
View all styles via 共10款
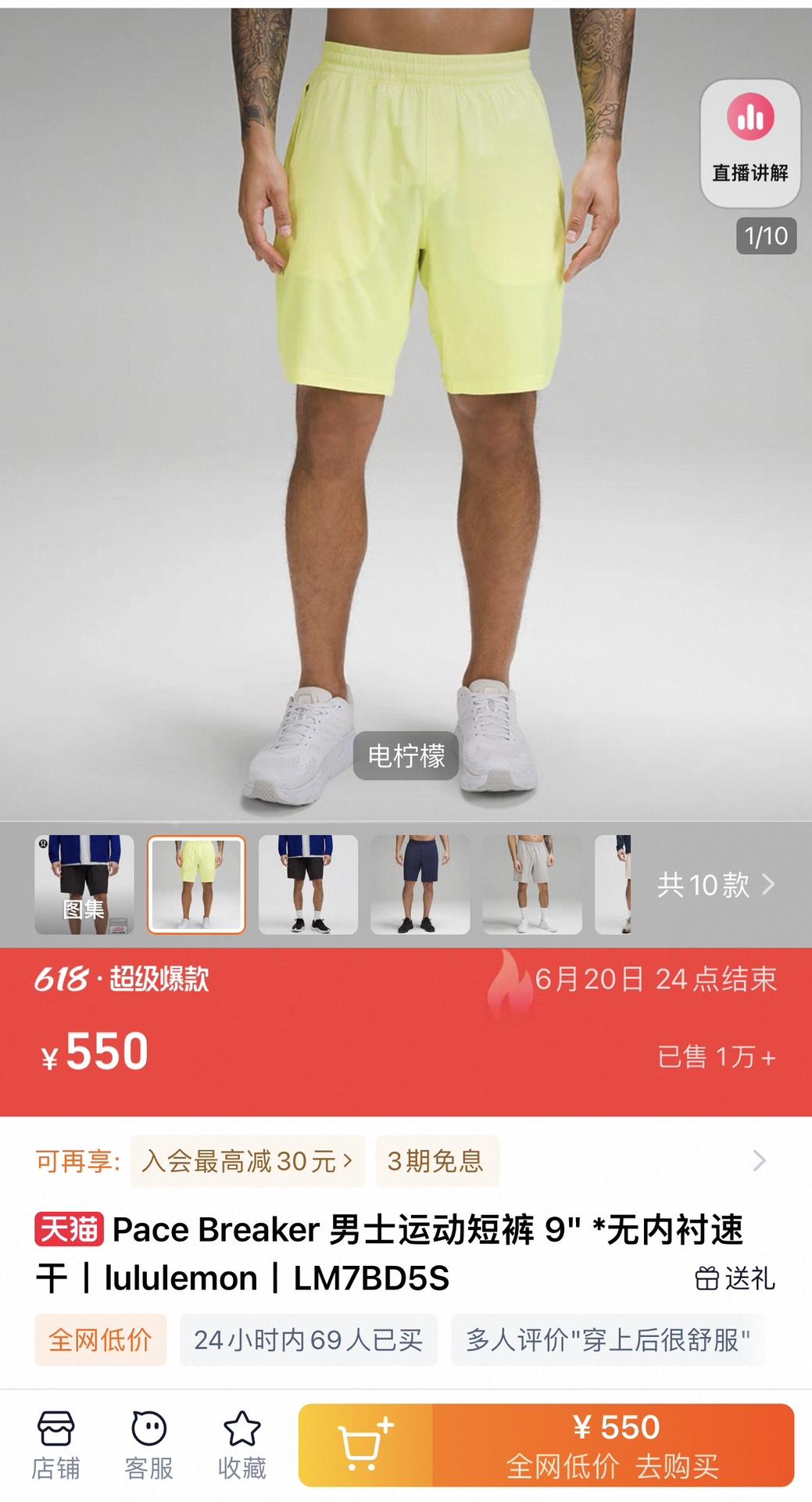tap(715, 884)
